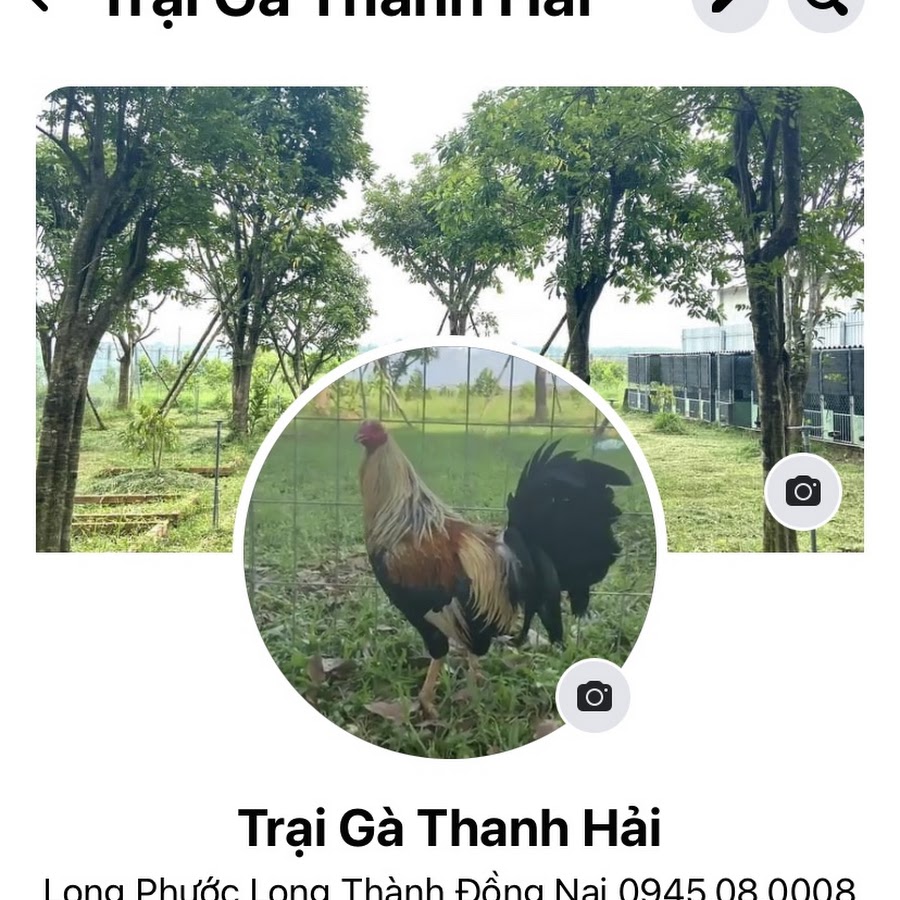Open the search magnifier in the header
900x900 pixels.
pyautogui.click(x=825, y=8)
